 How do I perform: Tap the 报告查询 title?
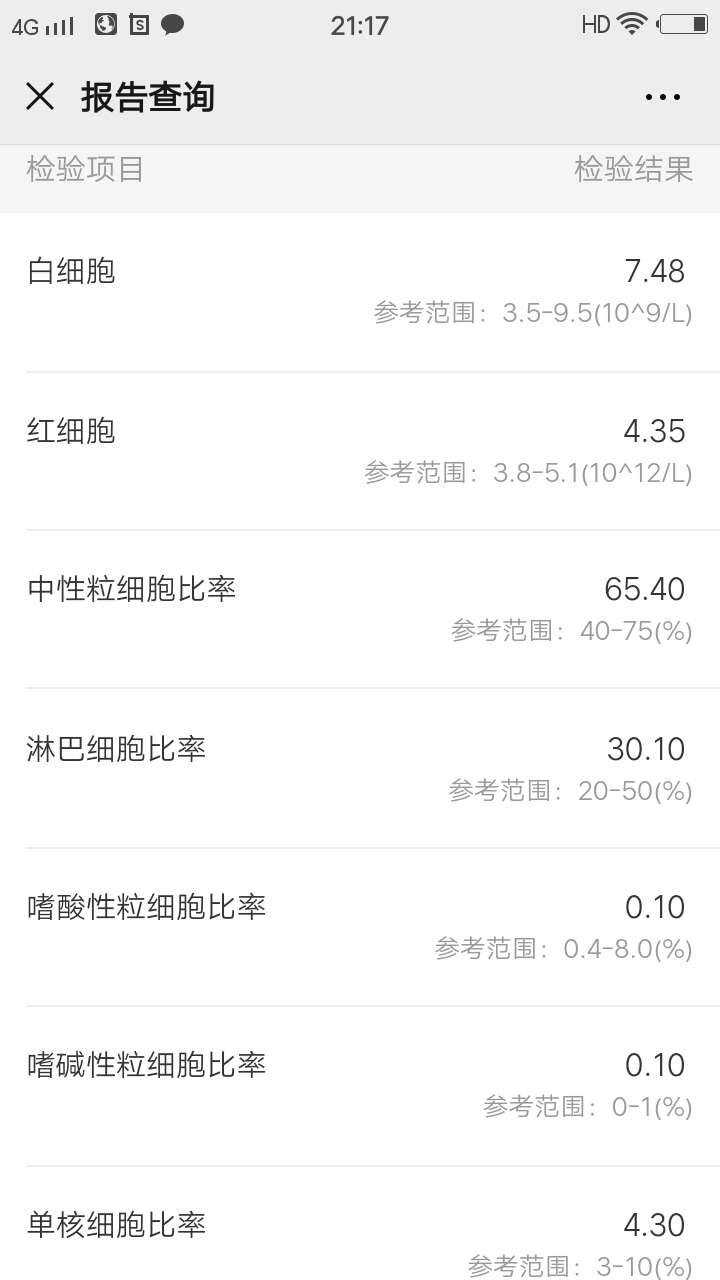point(146,96)
